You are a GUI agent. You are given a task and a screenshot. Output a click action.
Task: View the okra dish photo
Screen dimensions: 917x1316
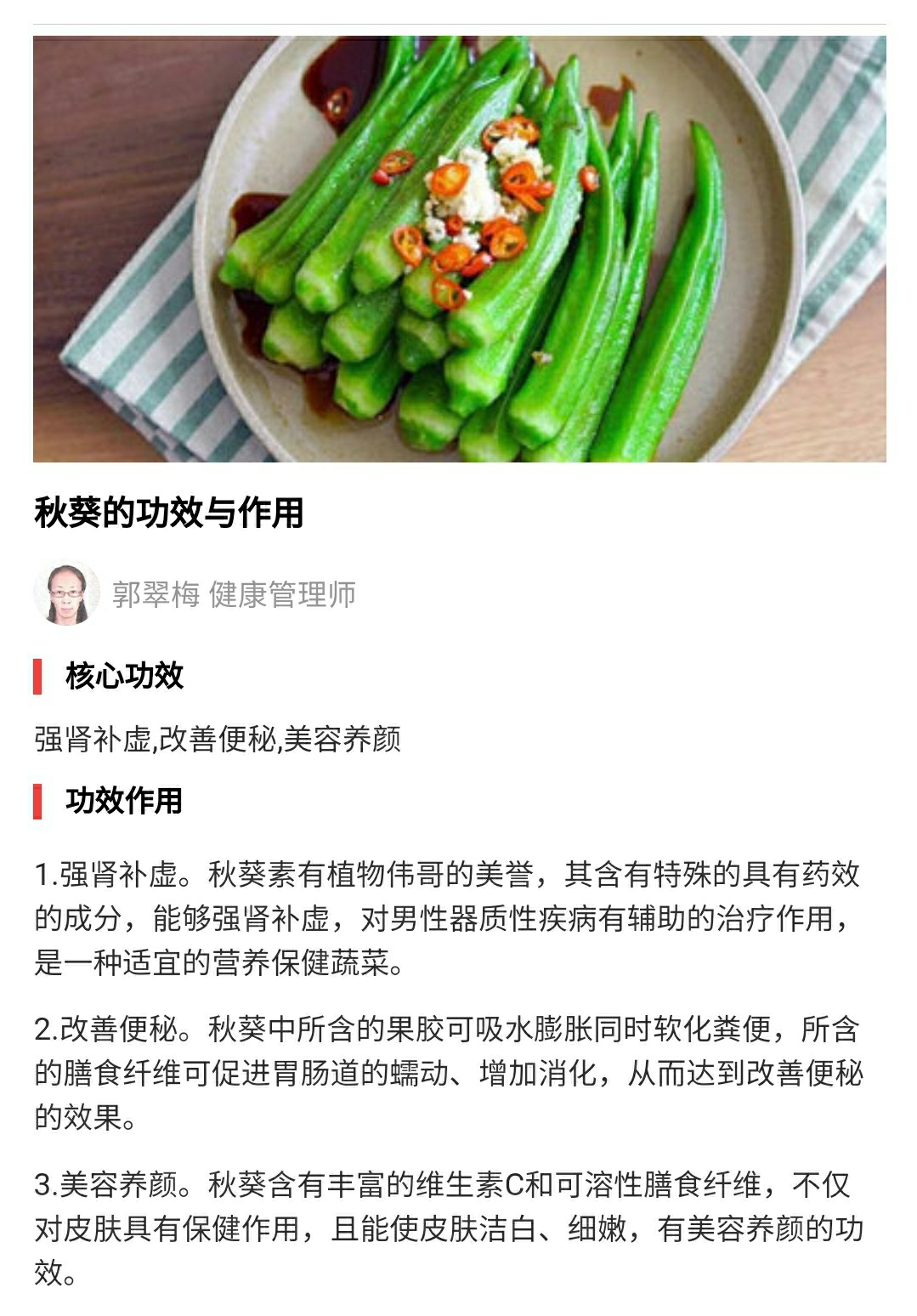tap(459, 248)
